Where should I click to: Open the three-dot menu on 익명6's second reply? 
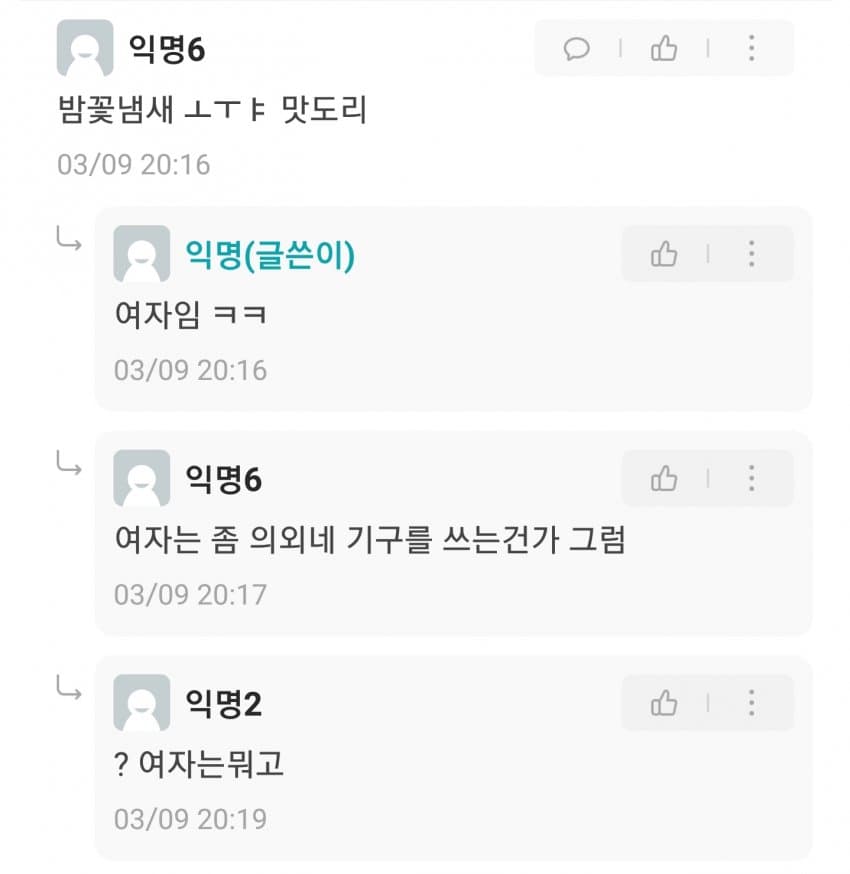pyautogui.click(x=751, y=478)
